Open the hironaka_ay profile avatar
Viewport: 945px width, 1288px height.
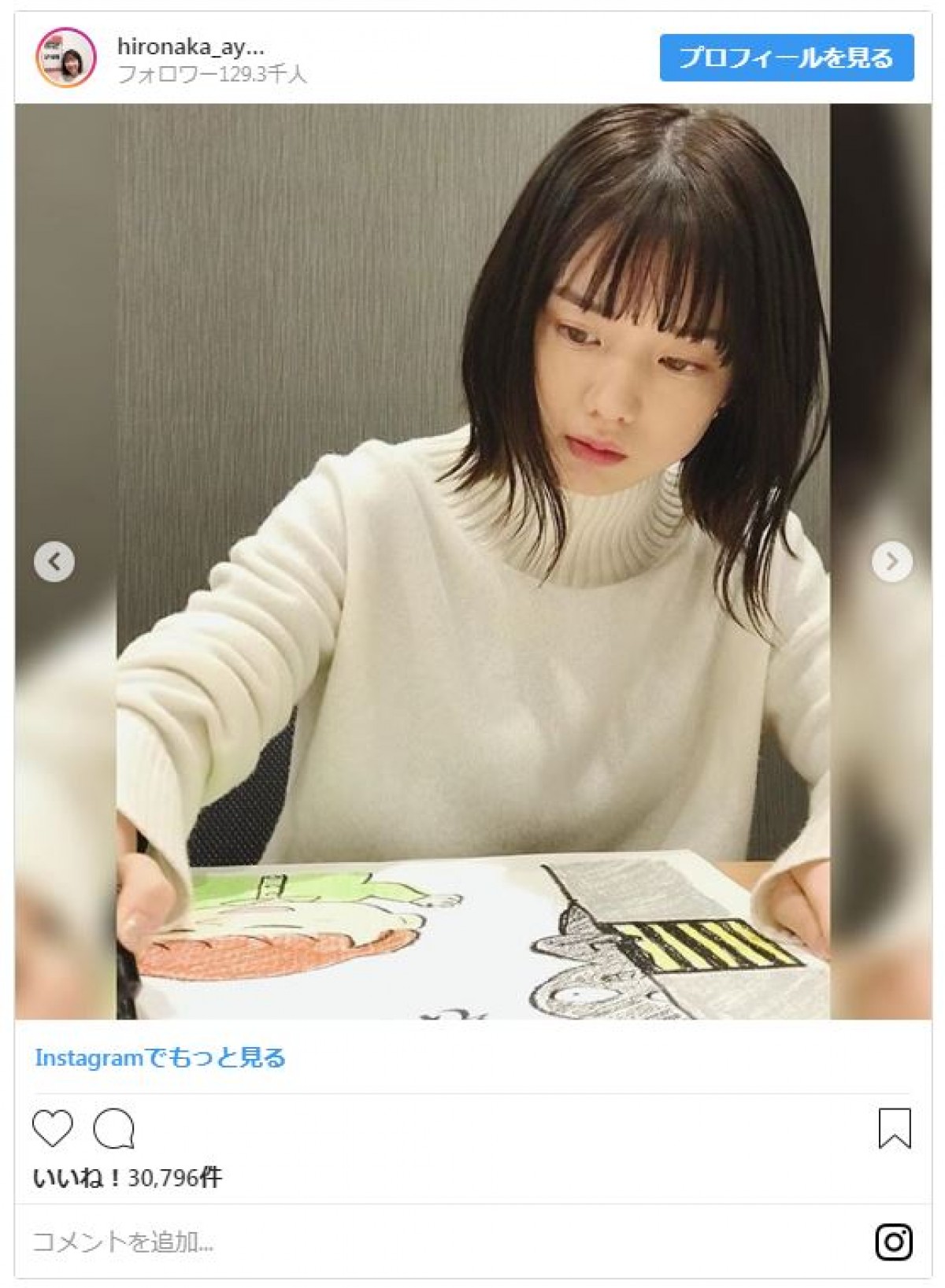[x=66, y=57]
